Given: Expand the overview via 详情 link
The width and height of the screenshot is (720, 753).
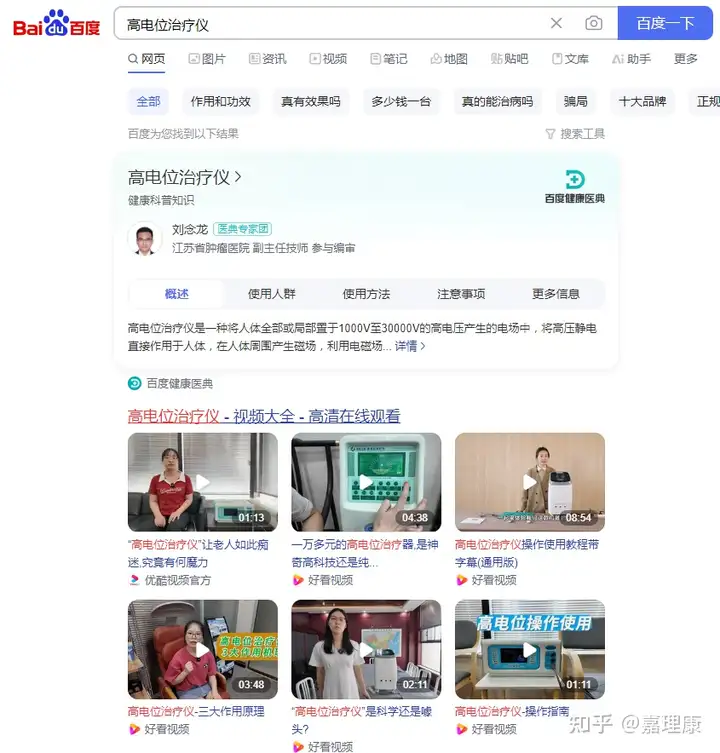Looking at the screenshot, I should (x=410, y=346).
